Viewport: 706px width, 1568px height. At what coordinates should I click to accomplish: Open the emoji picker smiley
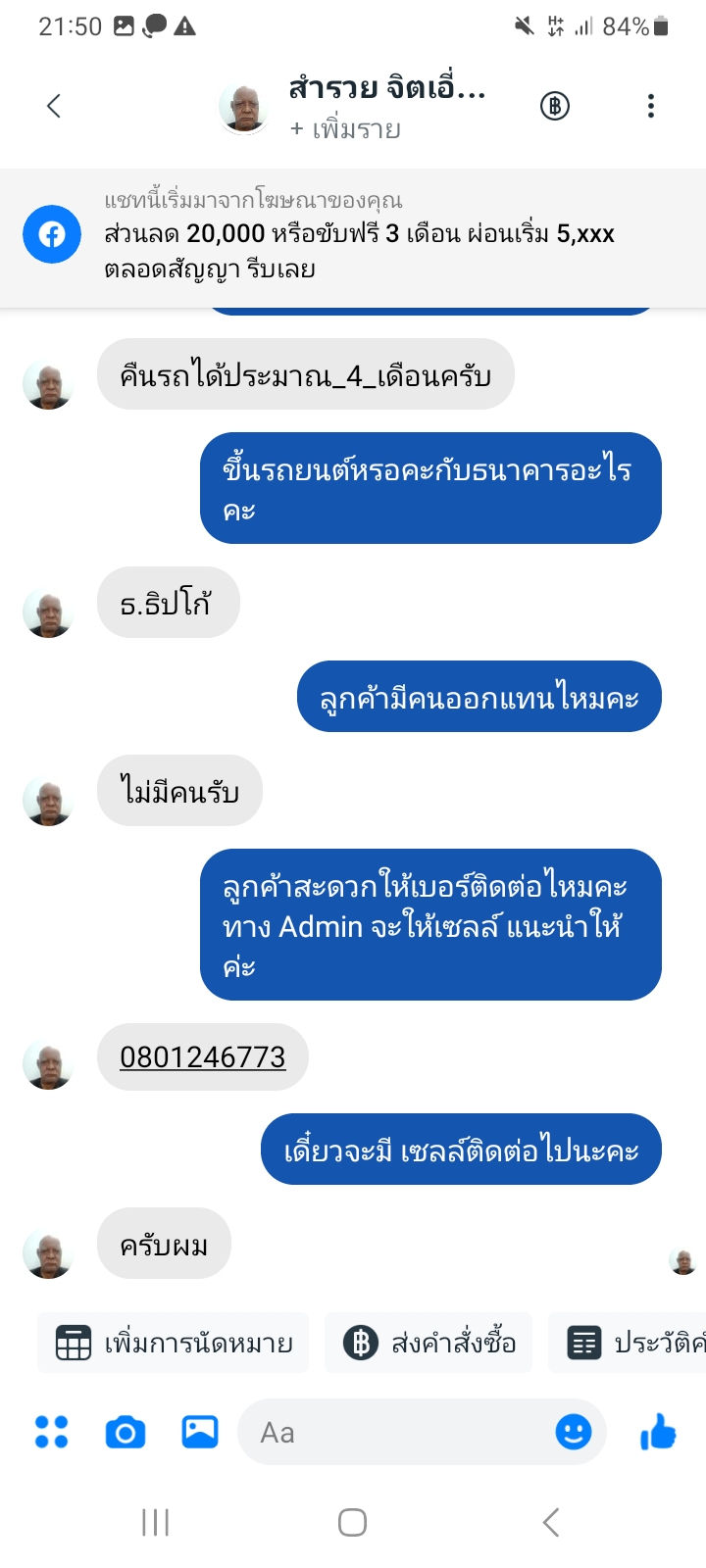click(x=574, y=1432)
